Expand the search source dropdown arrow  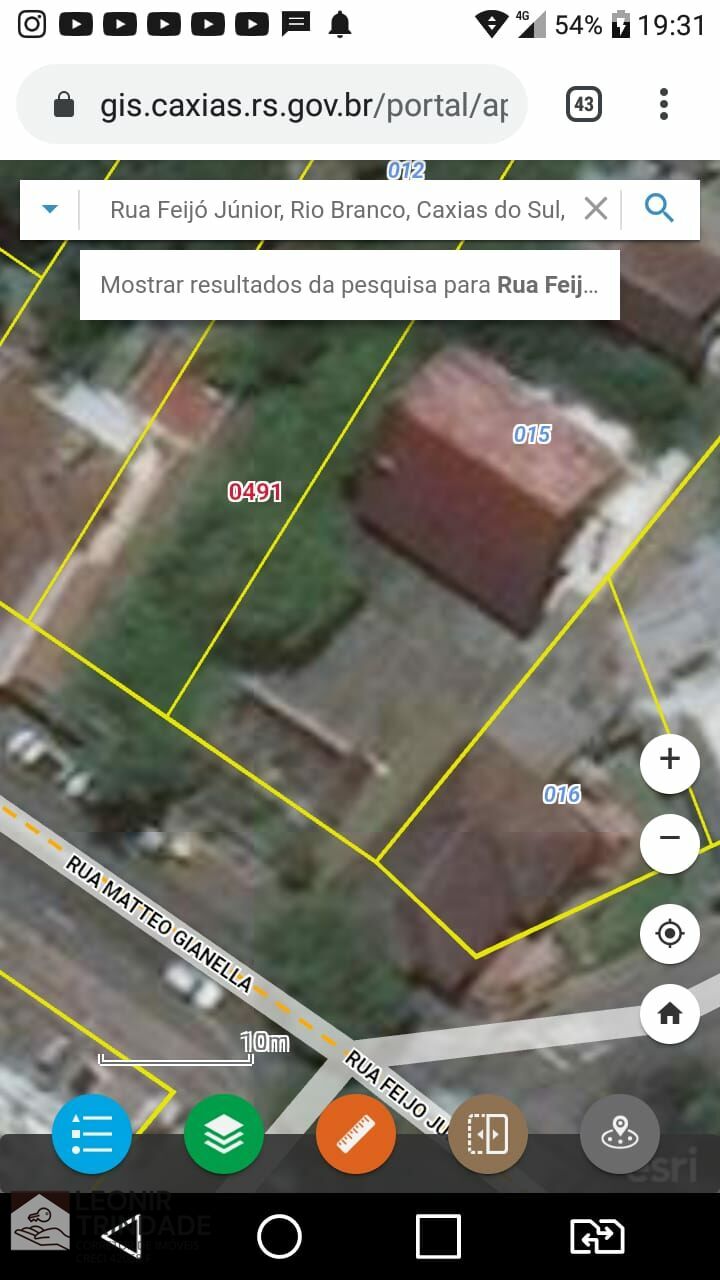50,209
